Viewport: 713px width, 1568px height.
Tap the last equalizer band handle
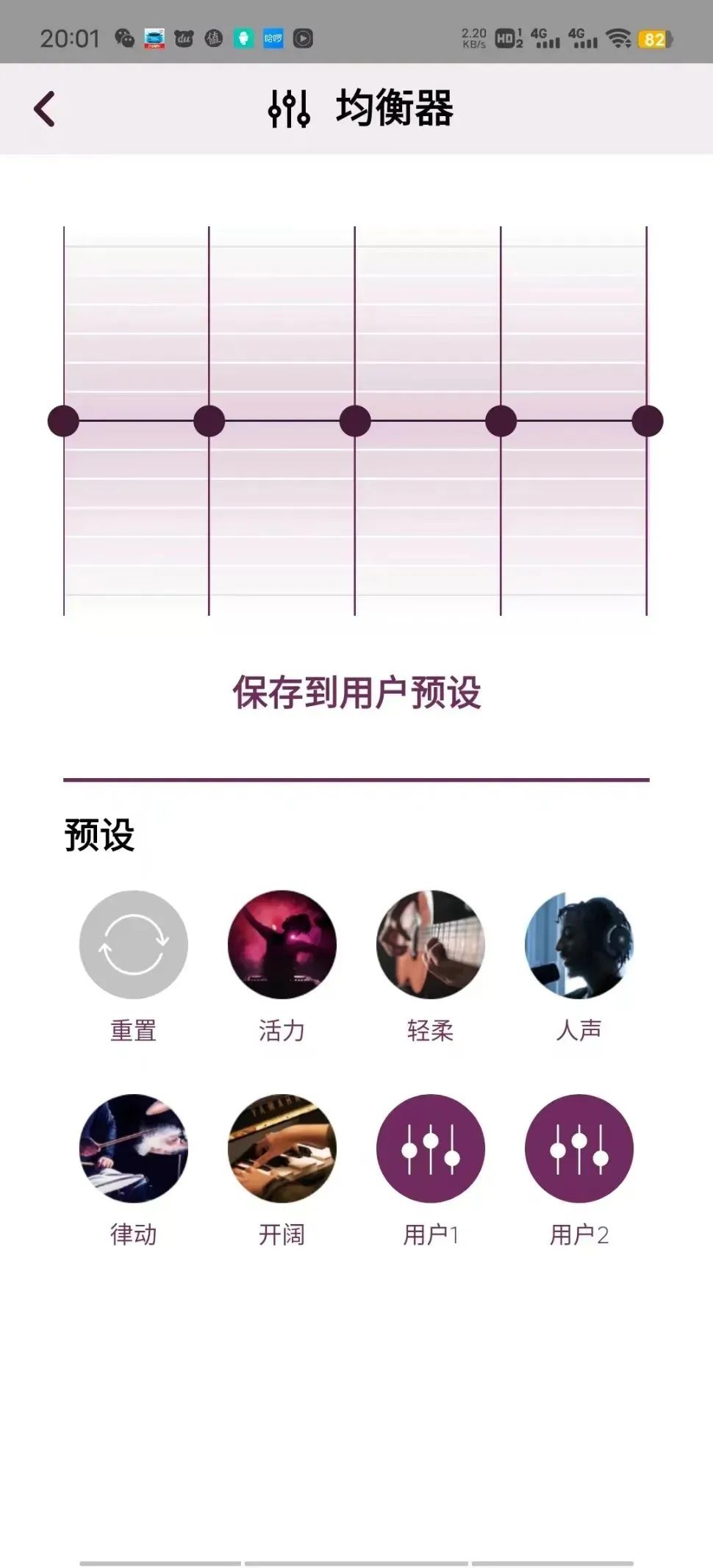(648, 421)
